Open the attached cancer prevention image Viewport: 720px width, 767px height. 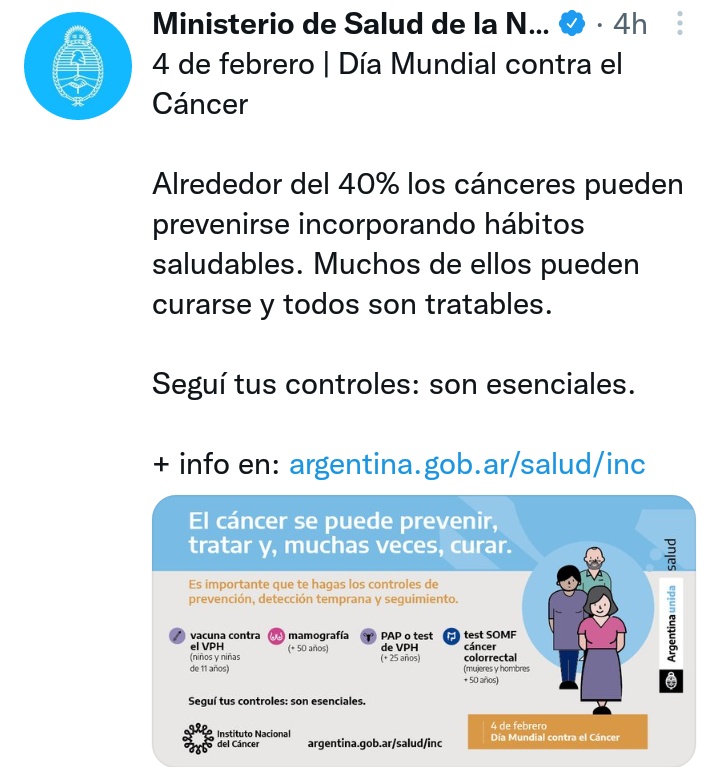pos(423,630)
